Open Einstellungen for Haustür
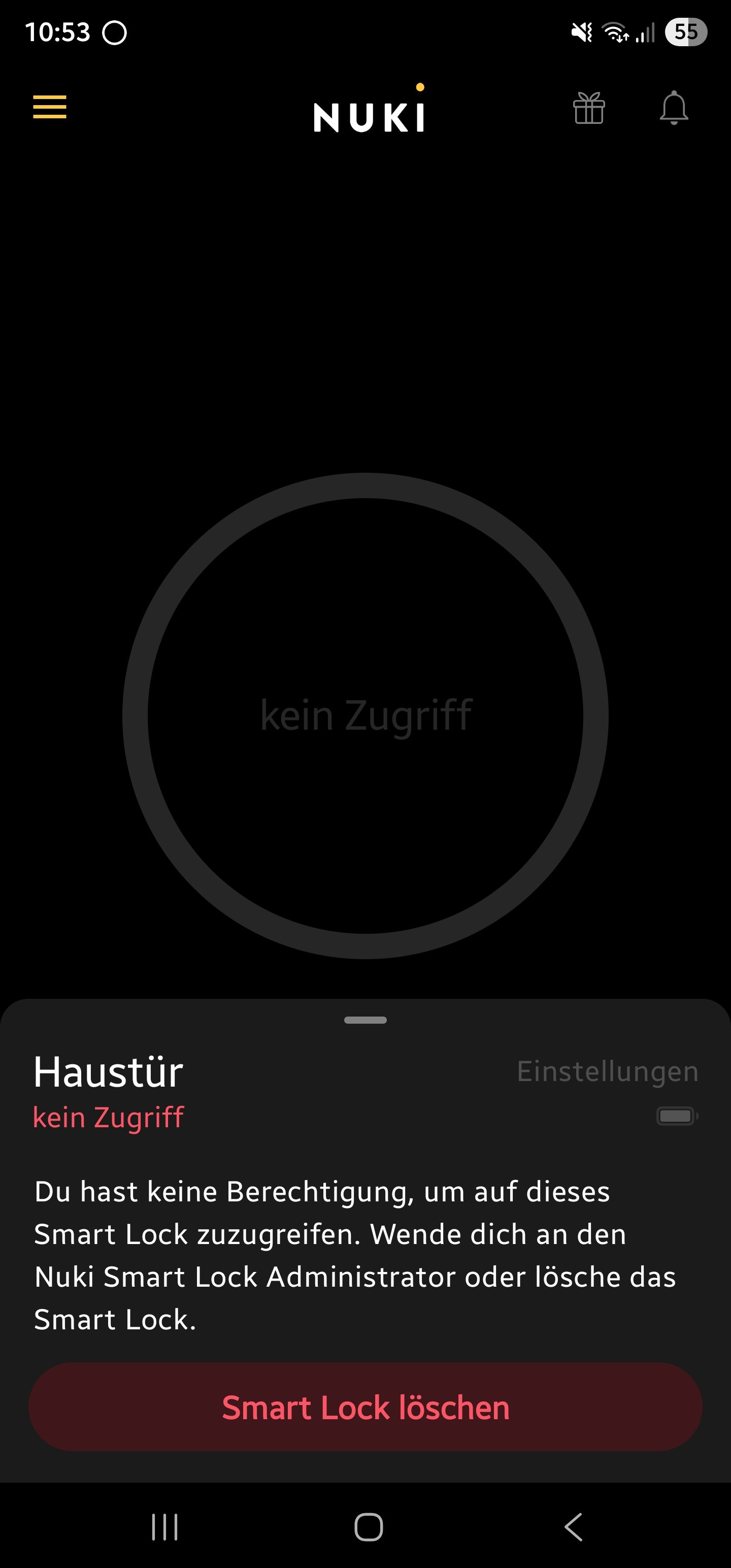Viewport: 731px width, 1568px height. (607, 1071)
